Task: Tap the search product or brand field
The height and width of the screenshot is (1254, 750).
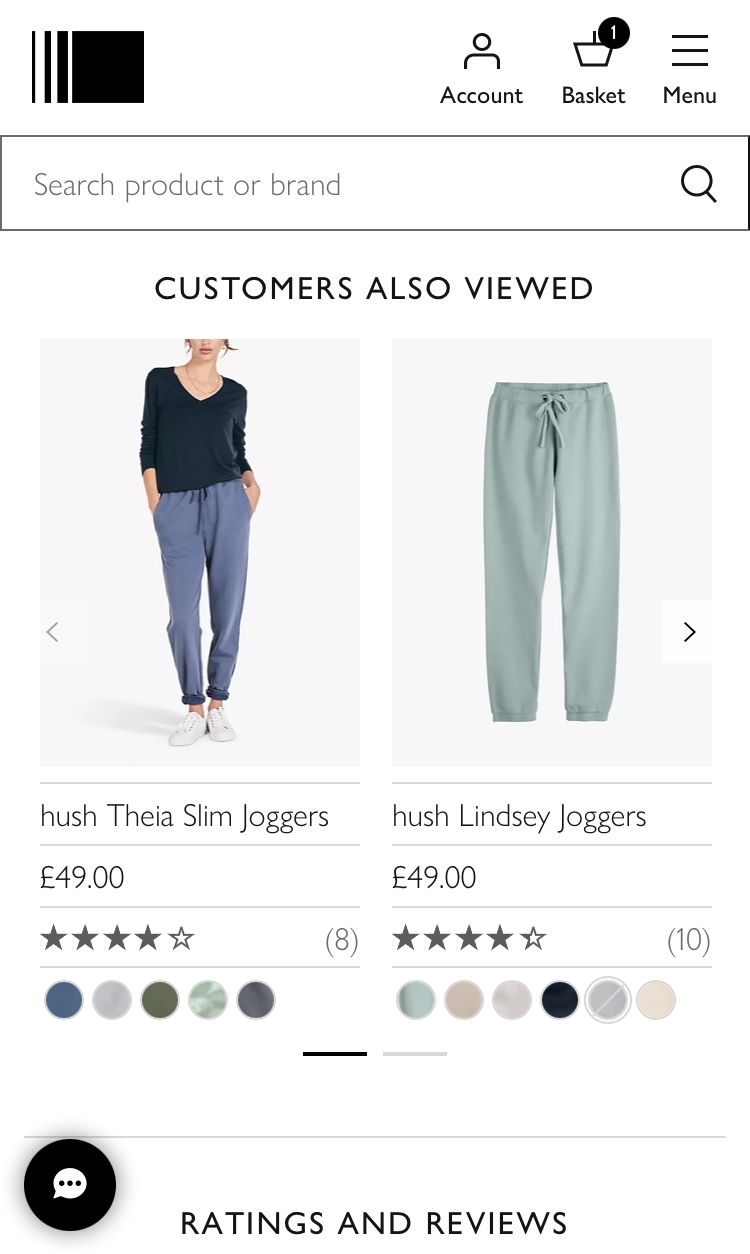Action: 340,184
